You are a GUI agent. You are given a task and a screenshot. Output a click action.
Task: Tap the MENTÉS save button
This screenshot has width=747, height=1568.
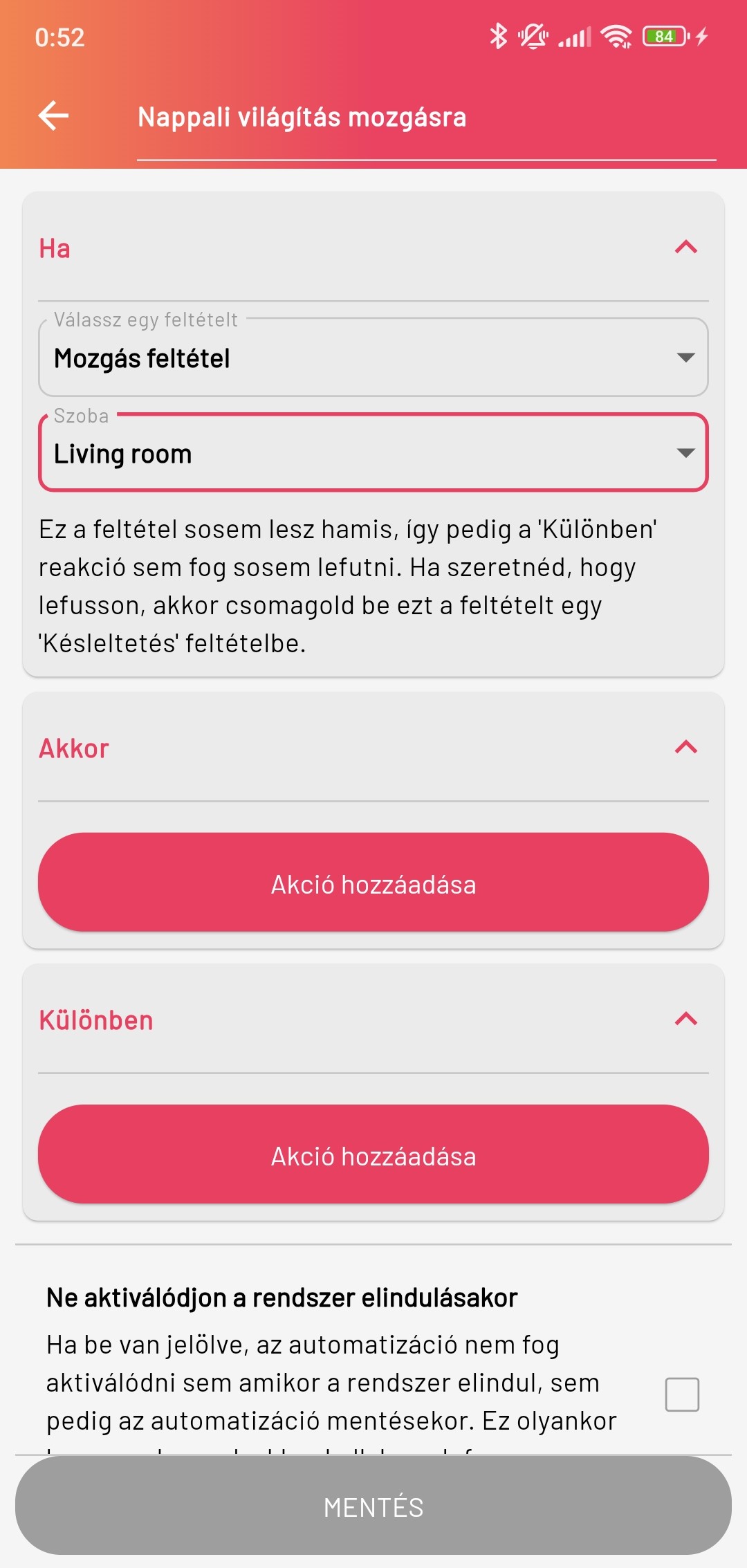point(373,1506)
